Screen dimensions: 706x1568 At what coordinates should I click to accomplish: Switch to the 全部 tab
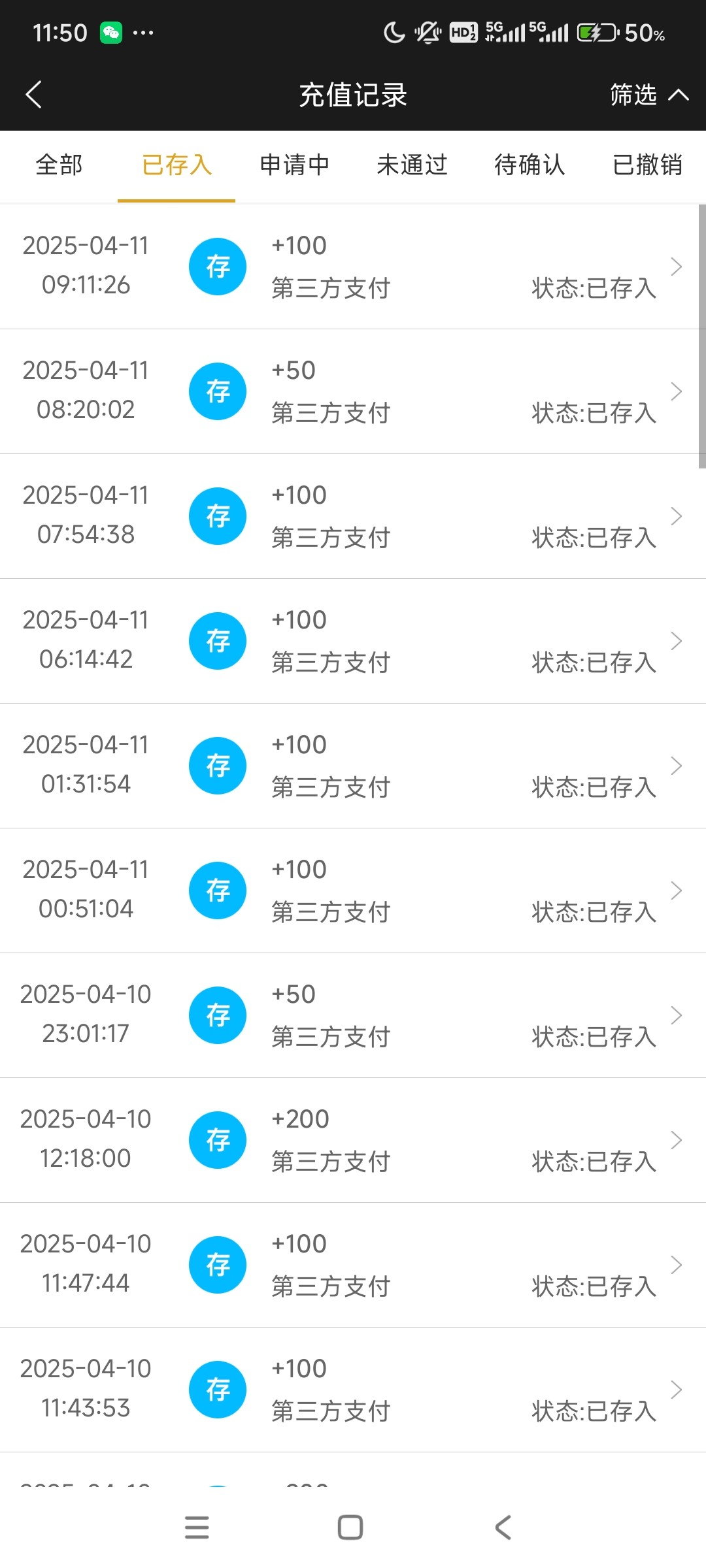59,165
